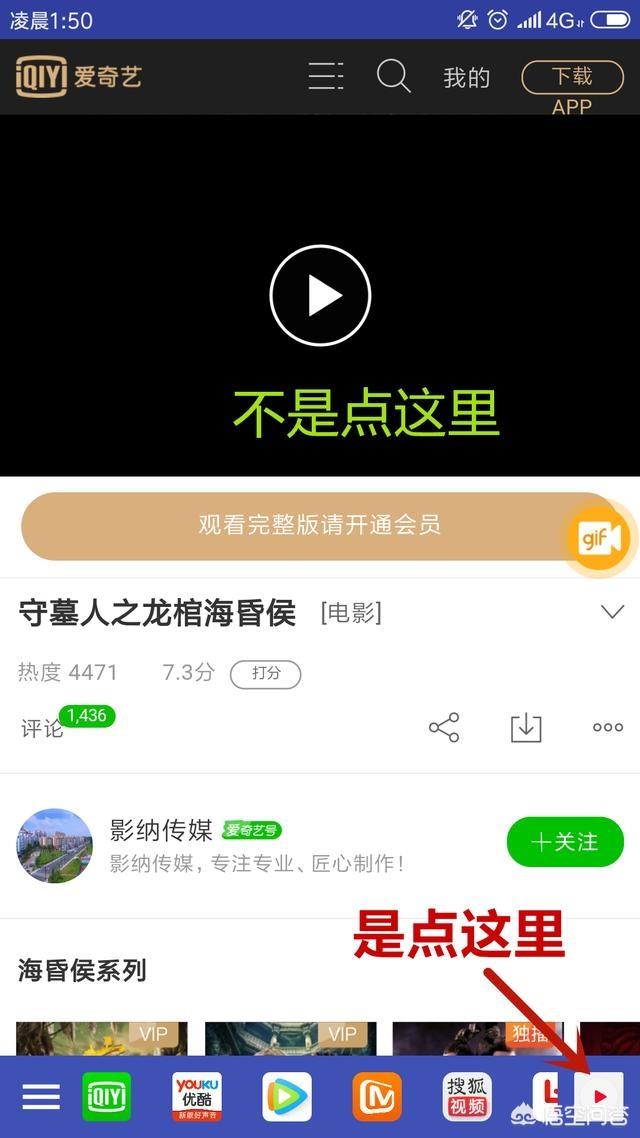Open the iQIYI menu list icon

(326, 76)
